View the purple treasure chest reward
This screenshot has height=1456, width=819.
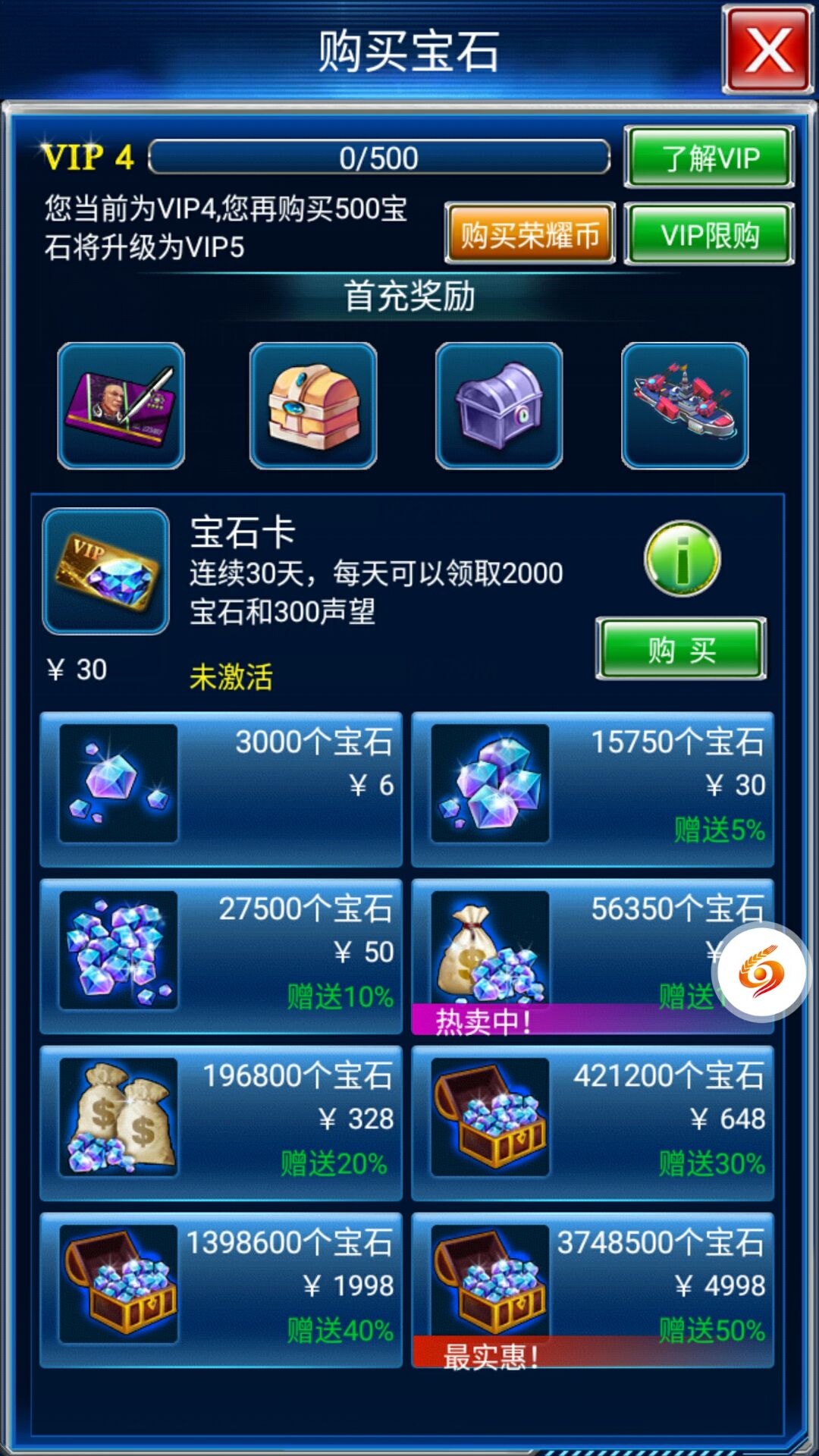click(499, 406)
